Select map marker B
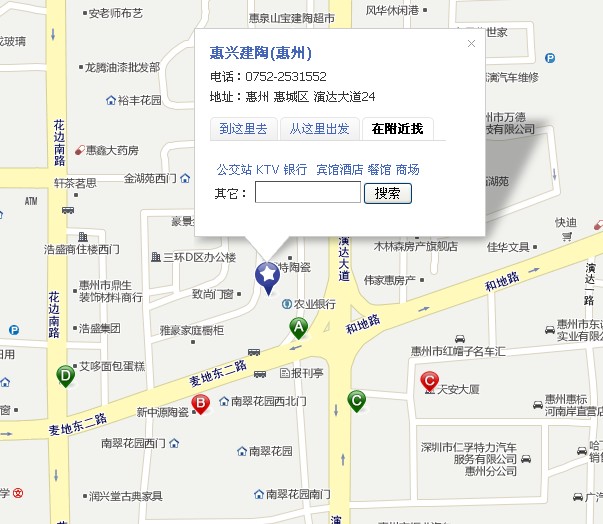Screen dimensions: 603x524 tap(200, 403)
